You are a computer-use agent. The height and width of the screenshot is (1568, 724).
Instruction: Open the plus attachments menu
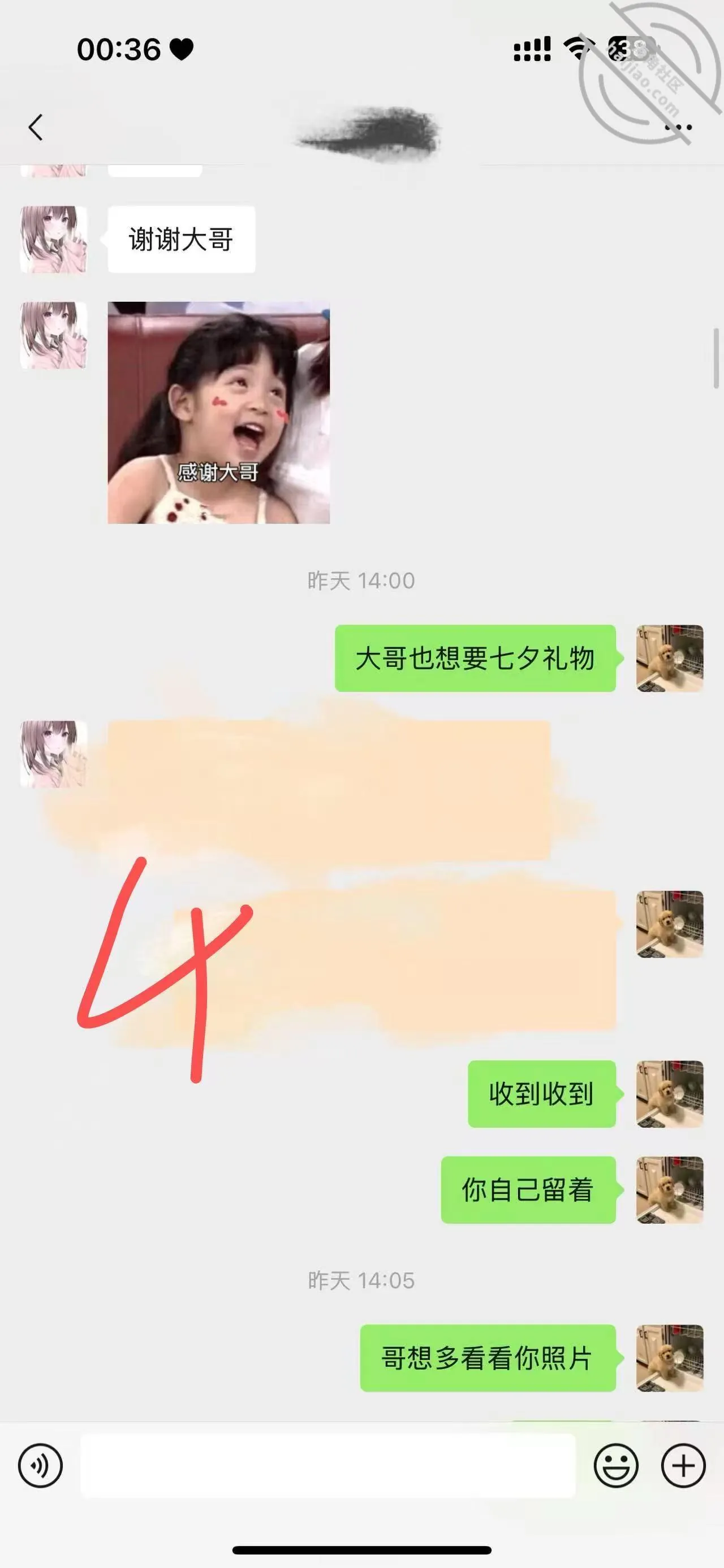[683, 1465]
